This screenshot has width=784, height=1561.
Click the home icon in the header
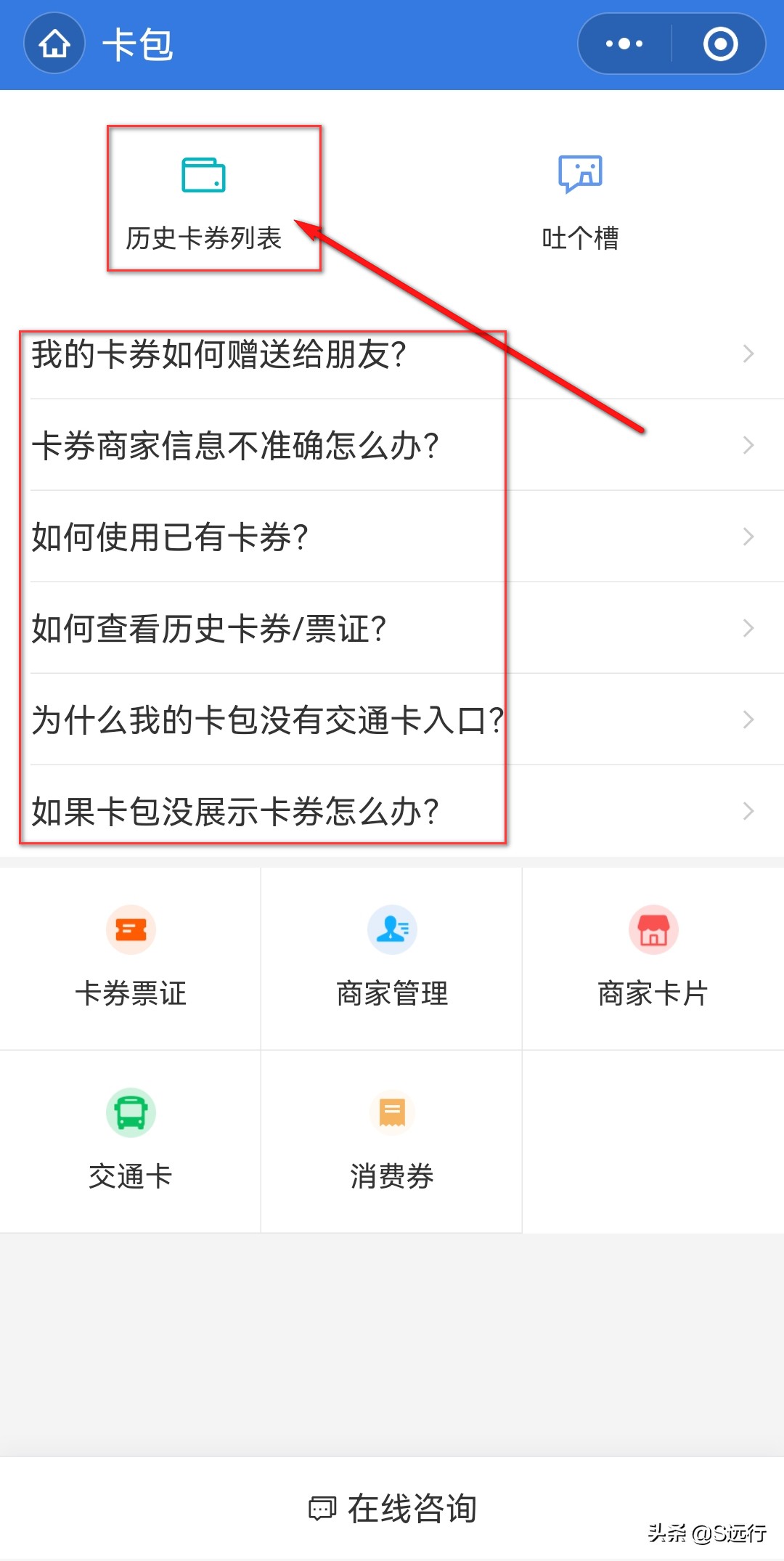(x=54, y=44)
